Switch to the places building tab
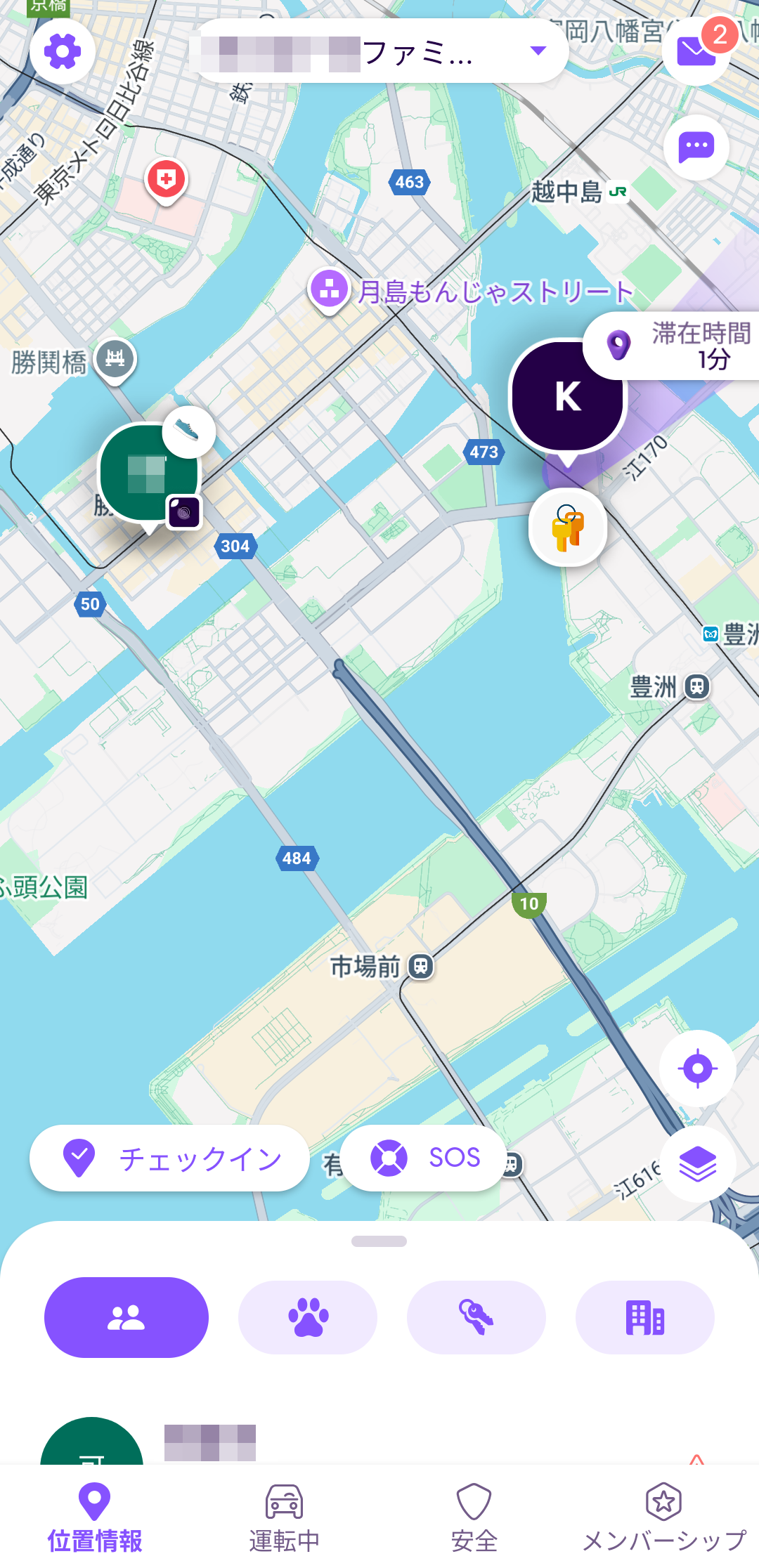 point(645,1317)
